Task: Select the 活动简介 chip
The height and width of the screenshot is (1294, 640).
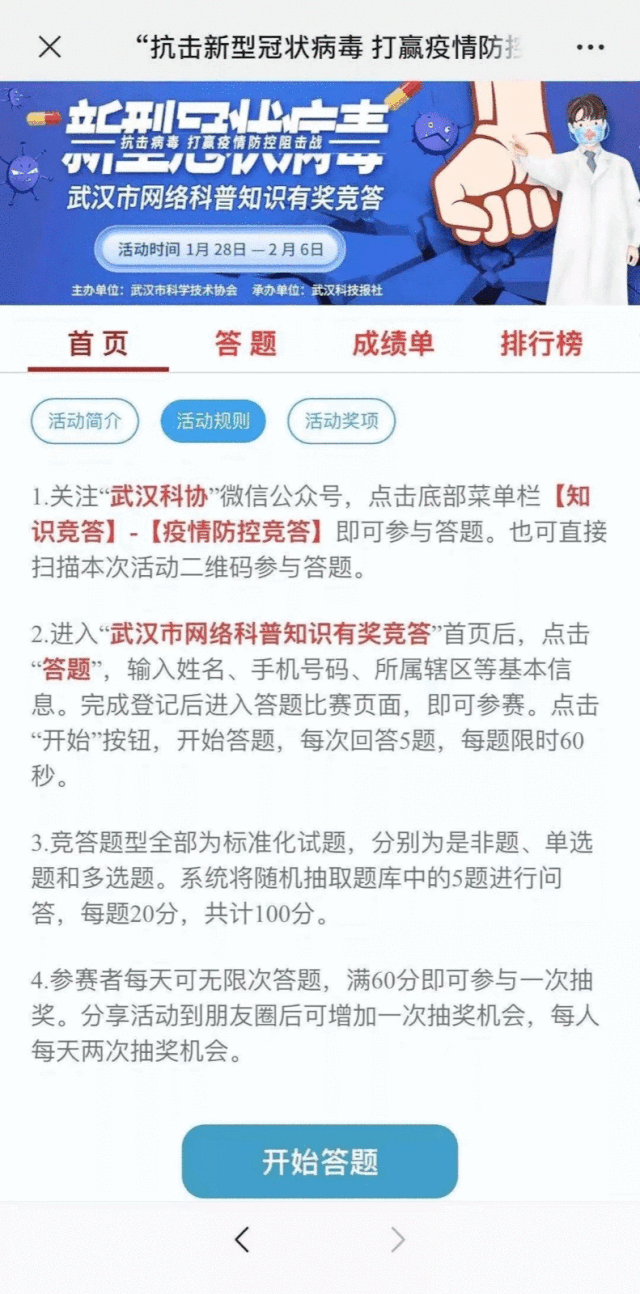Action: pyautogui.click(x=85, y=421)
